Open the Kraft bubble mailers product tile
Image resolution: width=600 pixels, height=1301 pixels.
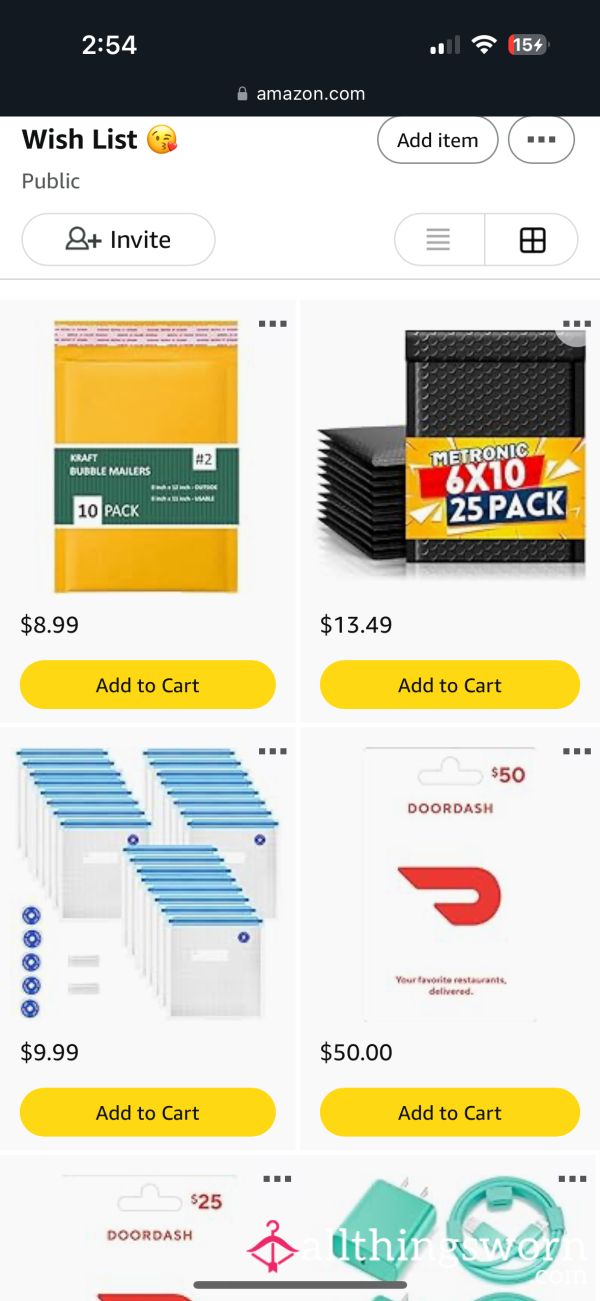tap(146, 457)
